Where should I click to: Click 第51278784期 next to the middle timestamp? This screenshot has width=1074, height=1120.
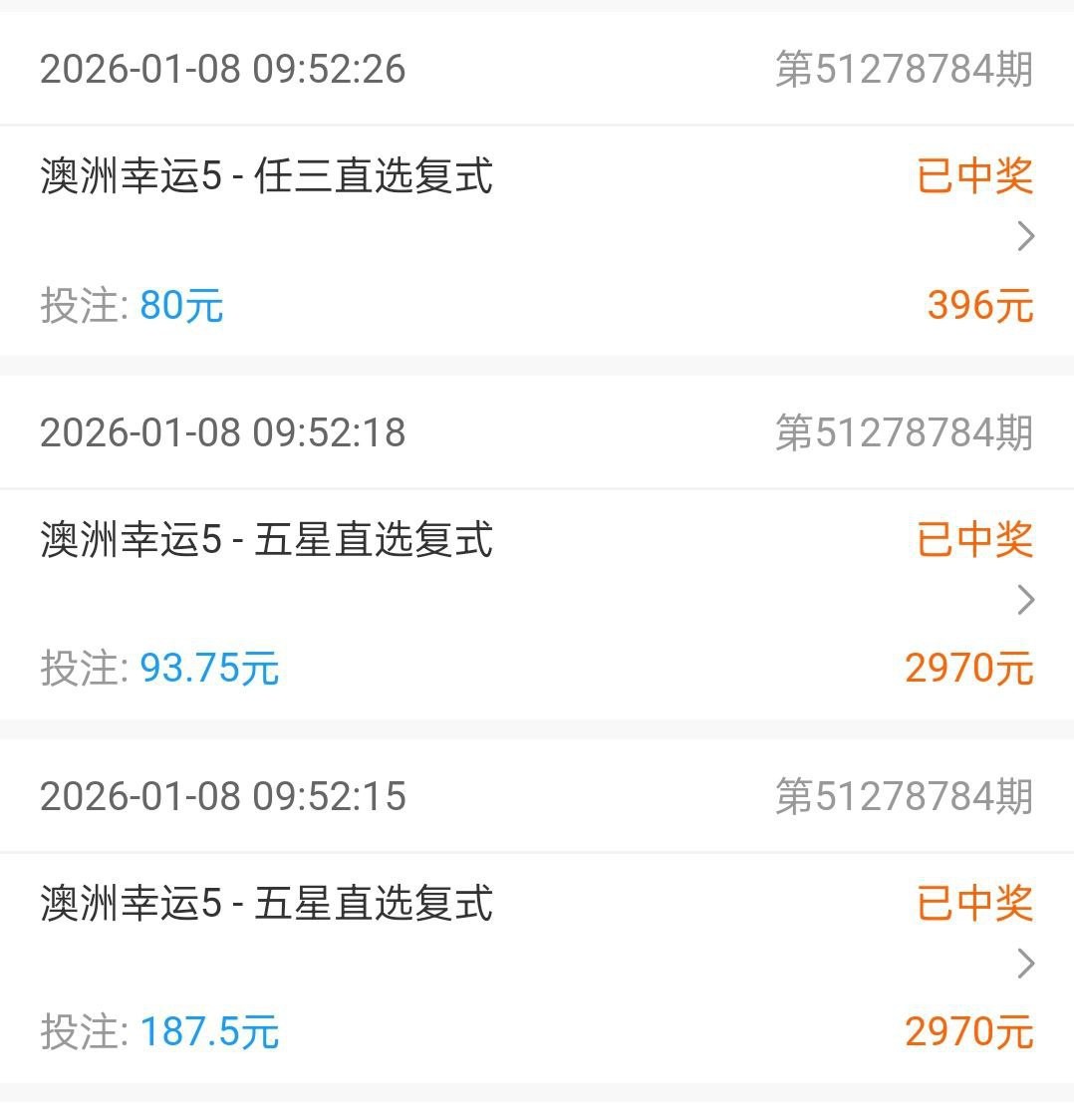point(903,431)
